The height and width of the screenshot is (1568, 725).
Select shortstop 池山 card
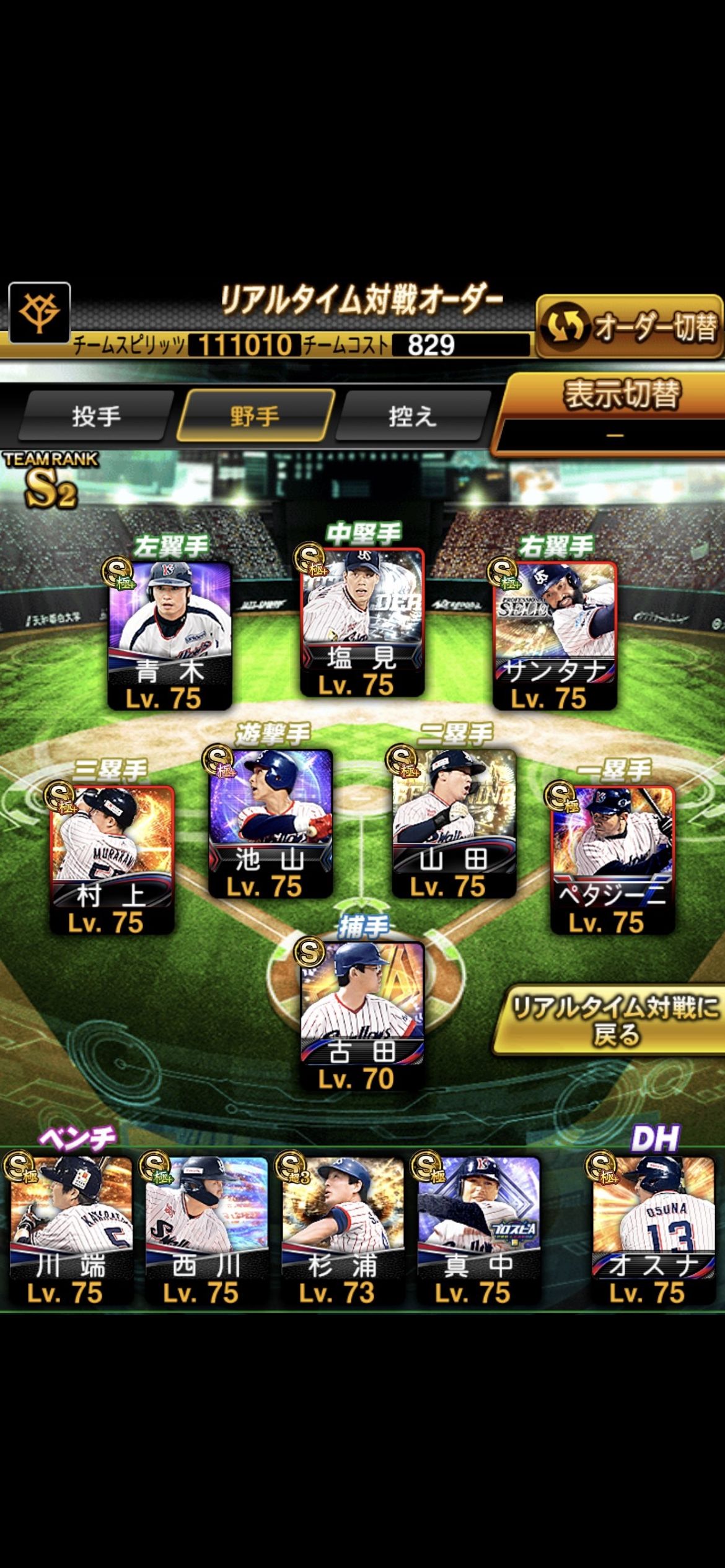(x=271, y=824)
